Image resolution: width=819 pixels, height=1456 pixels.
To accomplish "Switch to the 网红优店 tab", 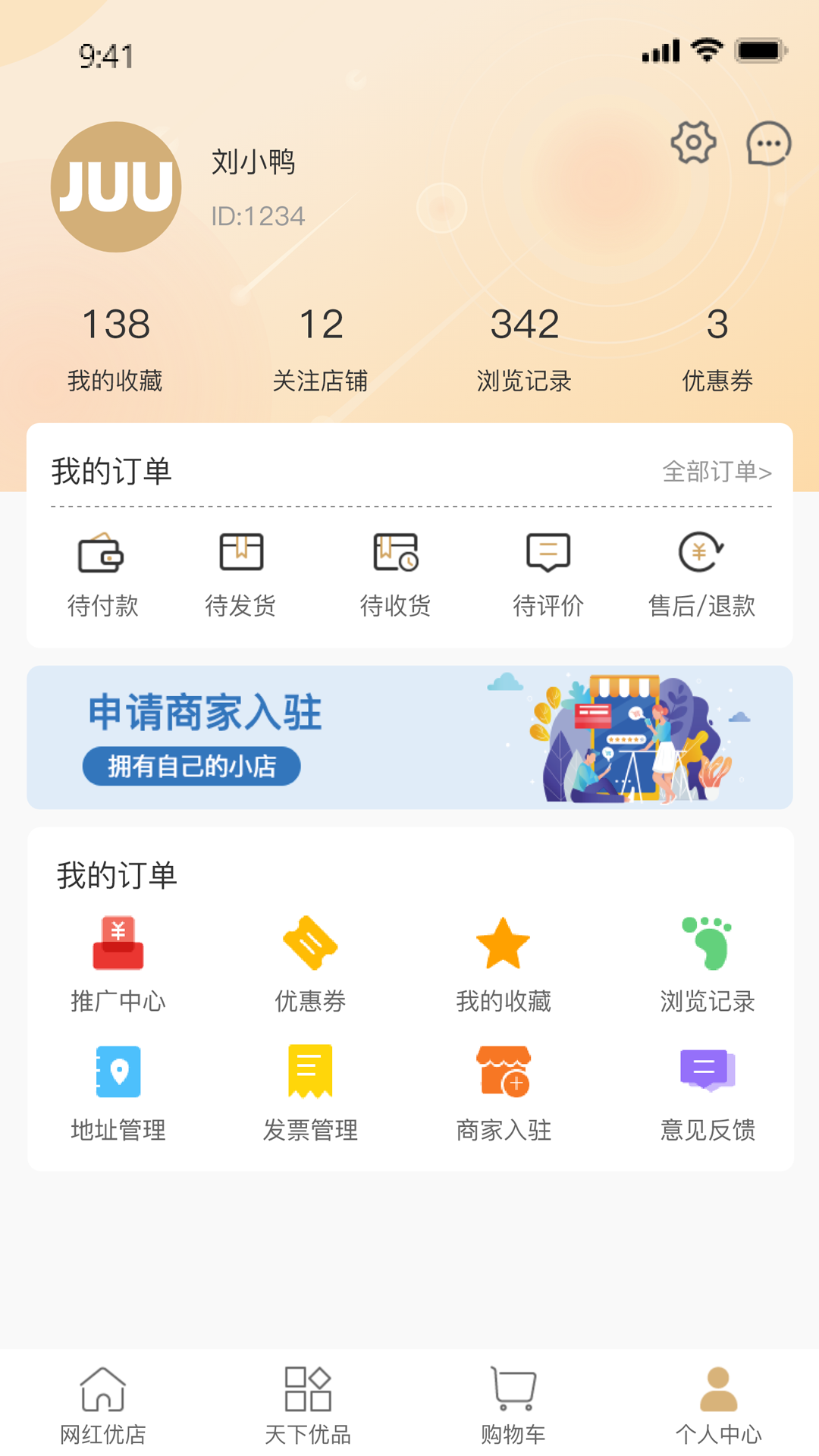I will click(x=103, y=1404).
